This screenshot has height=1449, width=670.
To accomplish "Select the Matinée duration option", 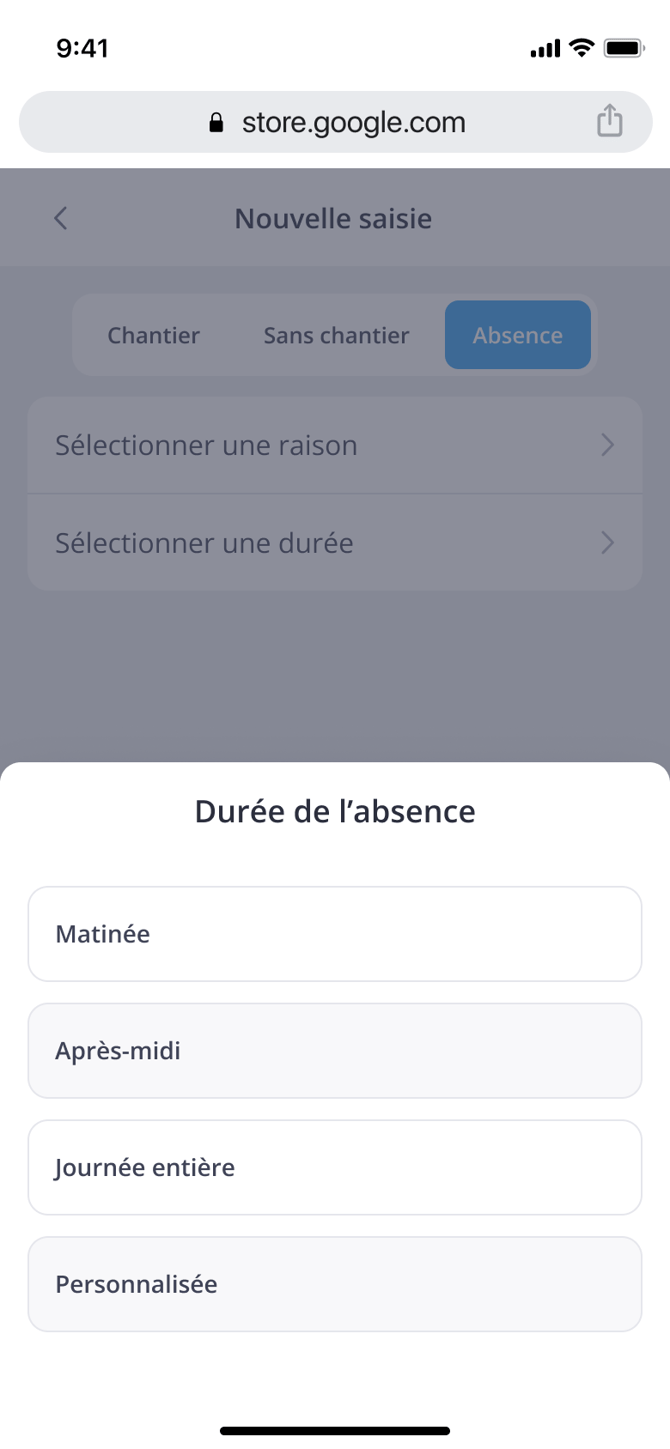I will coord(334,934).
